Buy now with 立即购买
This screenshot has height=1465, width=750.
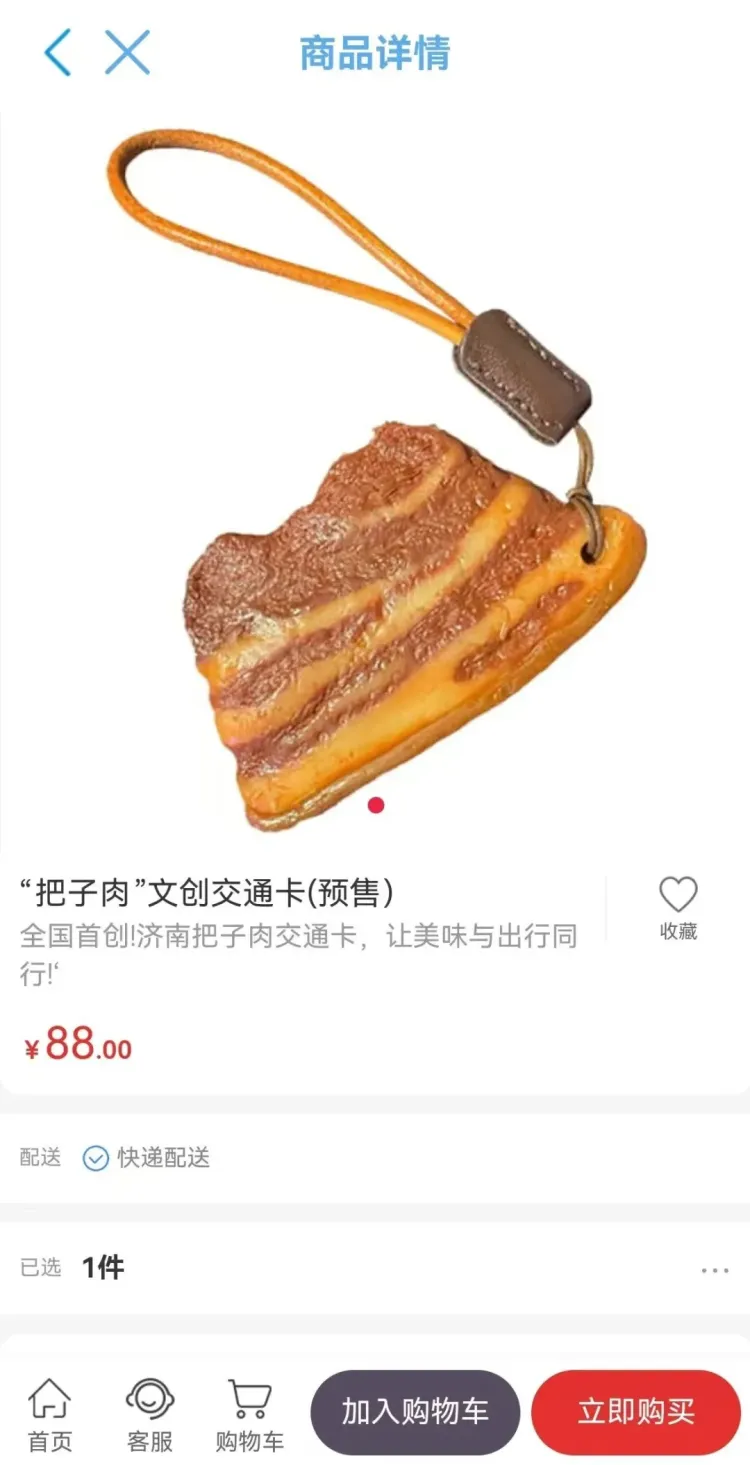(636, 1412)
